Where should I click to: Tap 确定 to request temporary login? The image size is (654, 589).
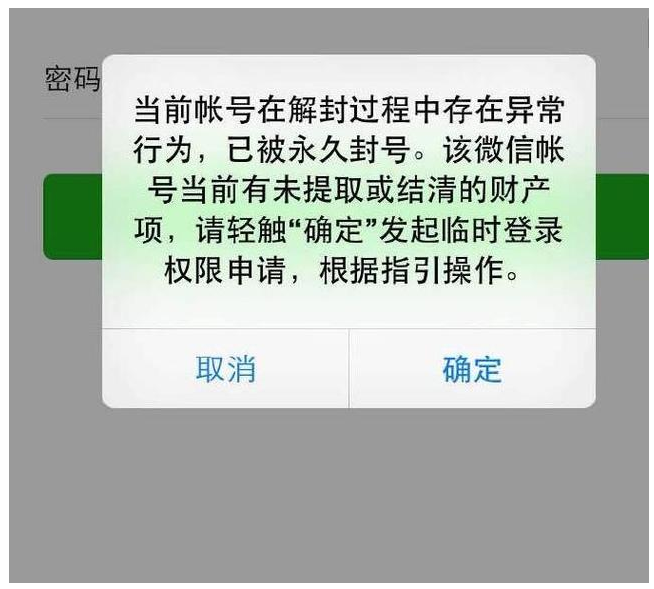point(471,369)
